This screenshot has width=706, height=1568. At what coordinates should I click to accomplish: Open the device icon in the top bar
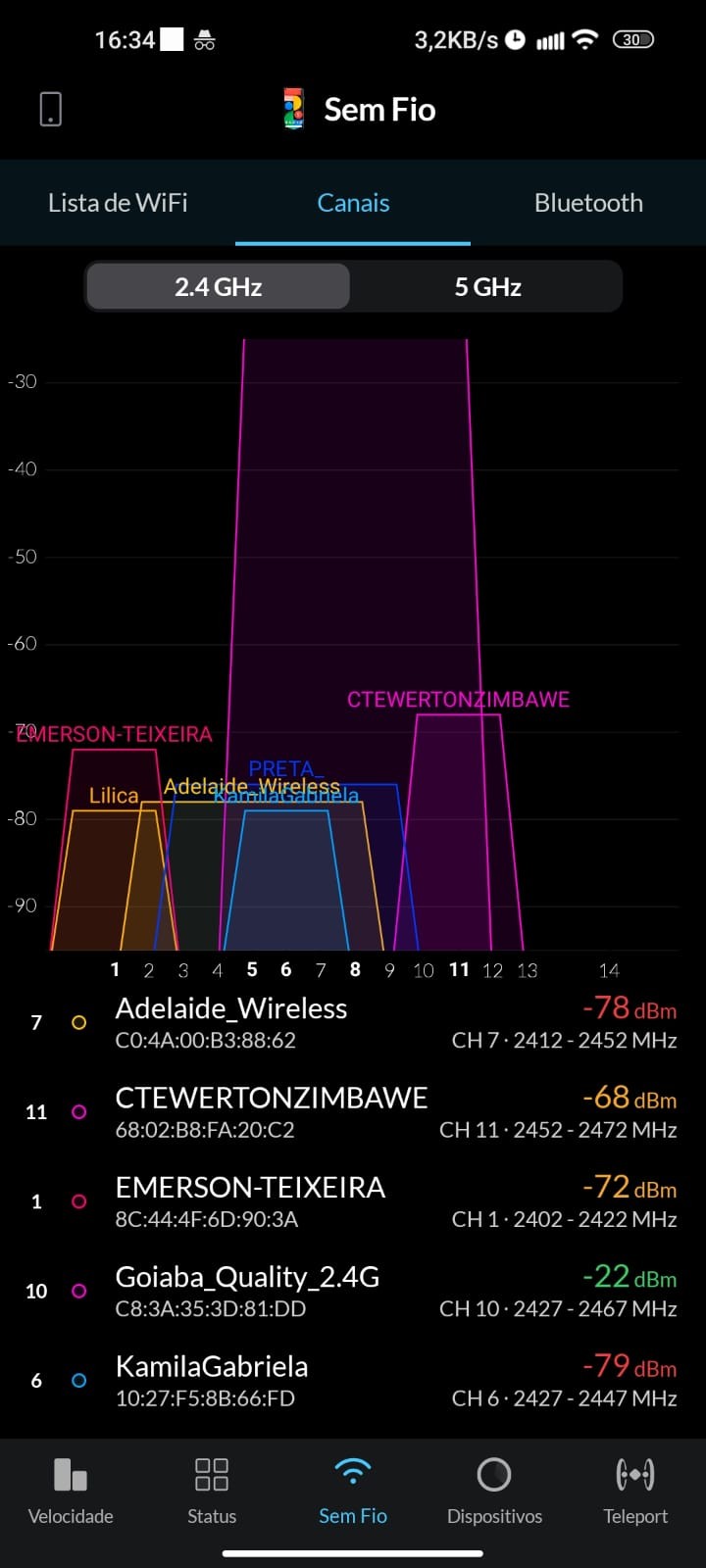pyautogui.click(x=51, y=109)
